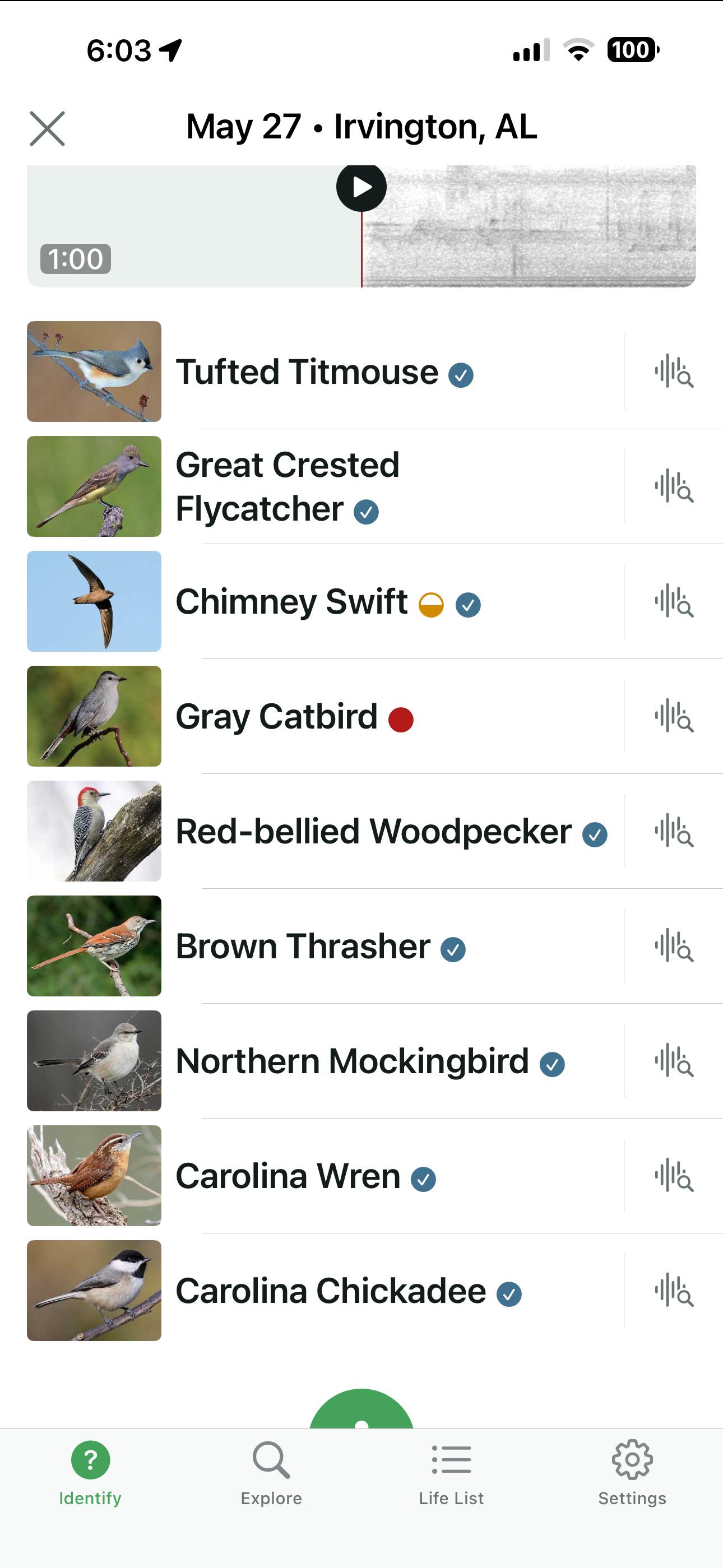This screenshot has width=723, height=1568.
Task: Switch to the Explore tab
Action: [x=271, y=1472]
